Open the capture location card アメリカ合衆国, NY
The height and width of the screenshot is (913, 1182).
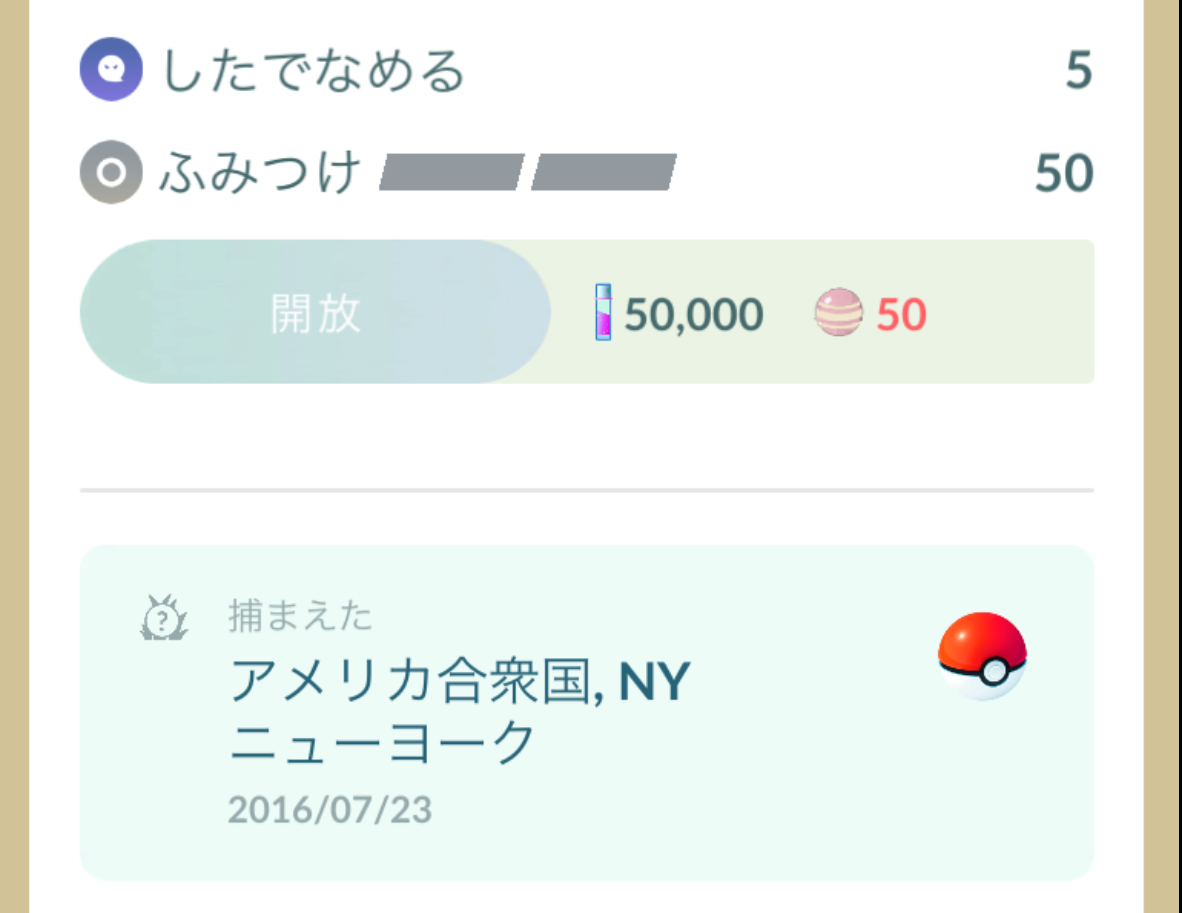pyautogui.click(x=586, y=712)
